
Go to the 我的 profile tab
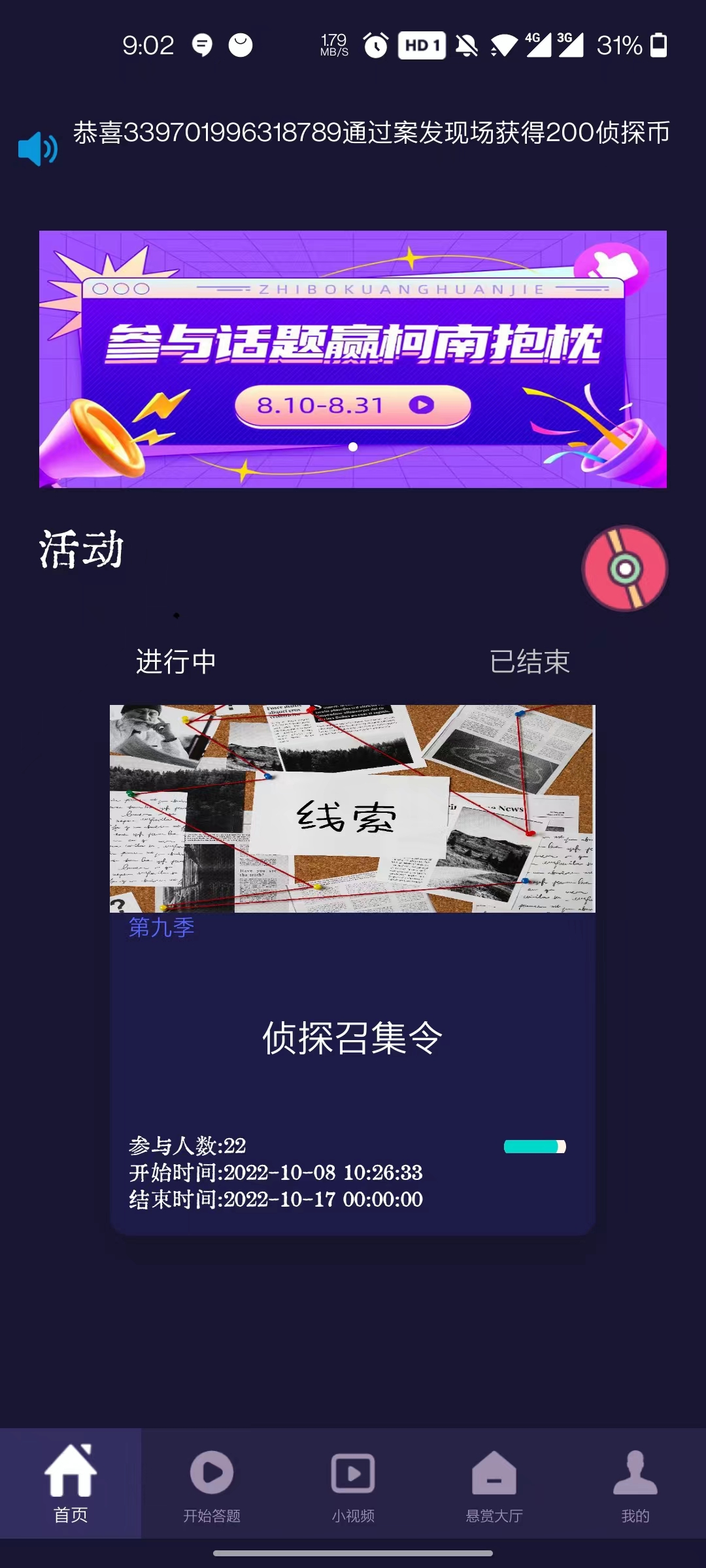click(635, 1483)
